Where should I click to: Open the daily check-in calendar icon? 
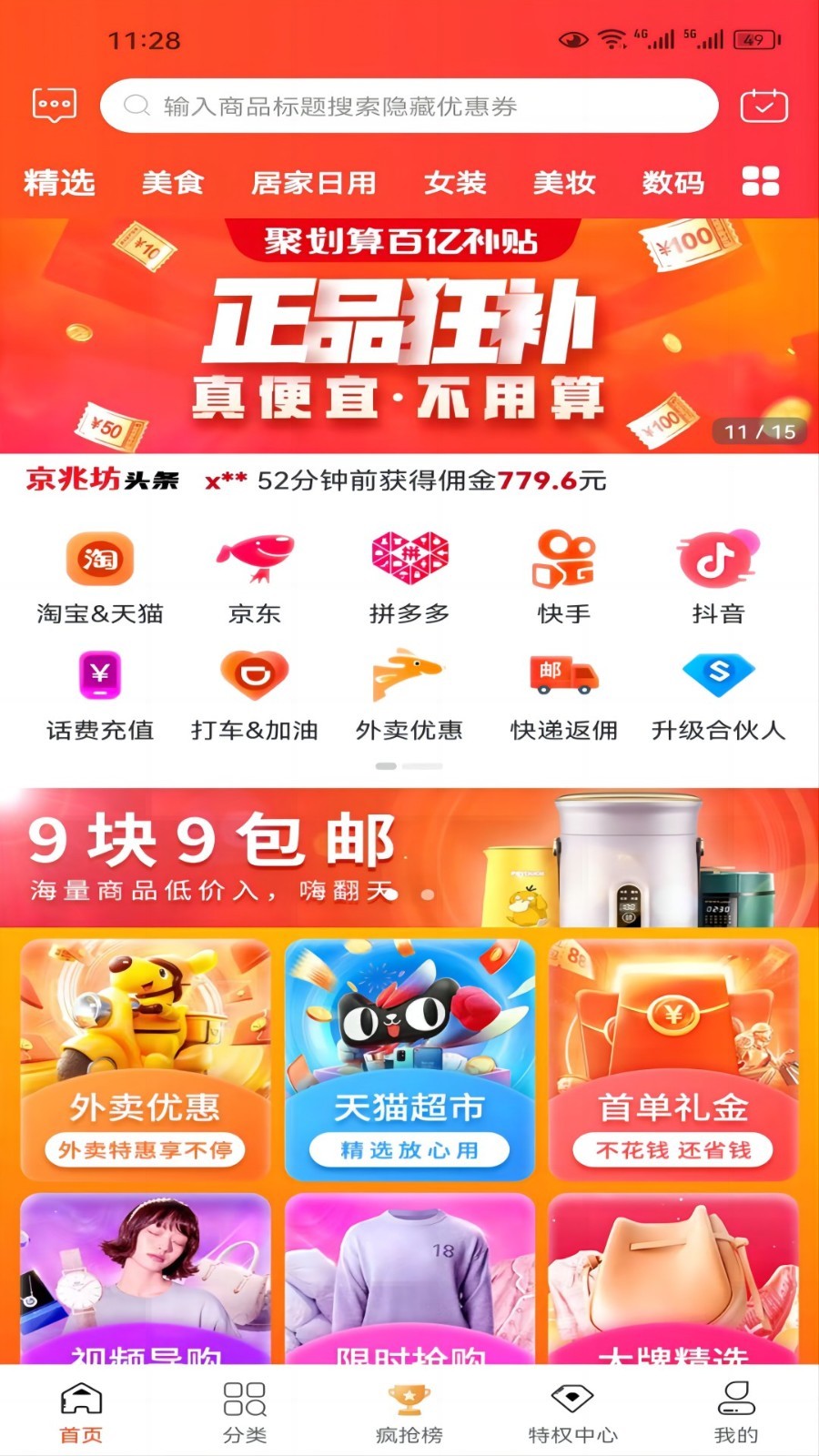[x=763, y=106]
